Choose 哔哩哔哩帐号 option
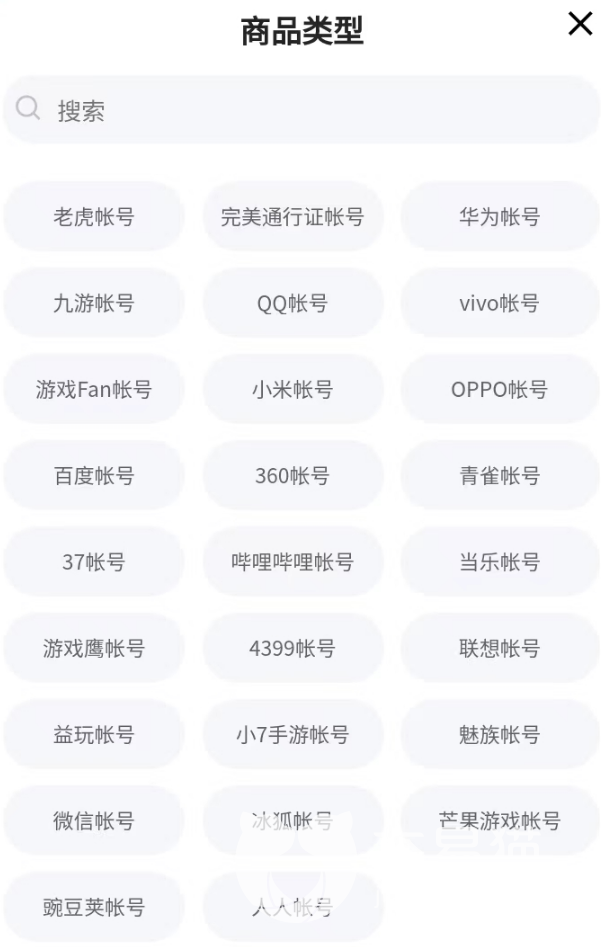The height and width of the screenshot is (947, 601). 292,562
